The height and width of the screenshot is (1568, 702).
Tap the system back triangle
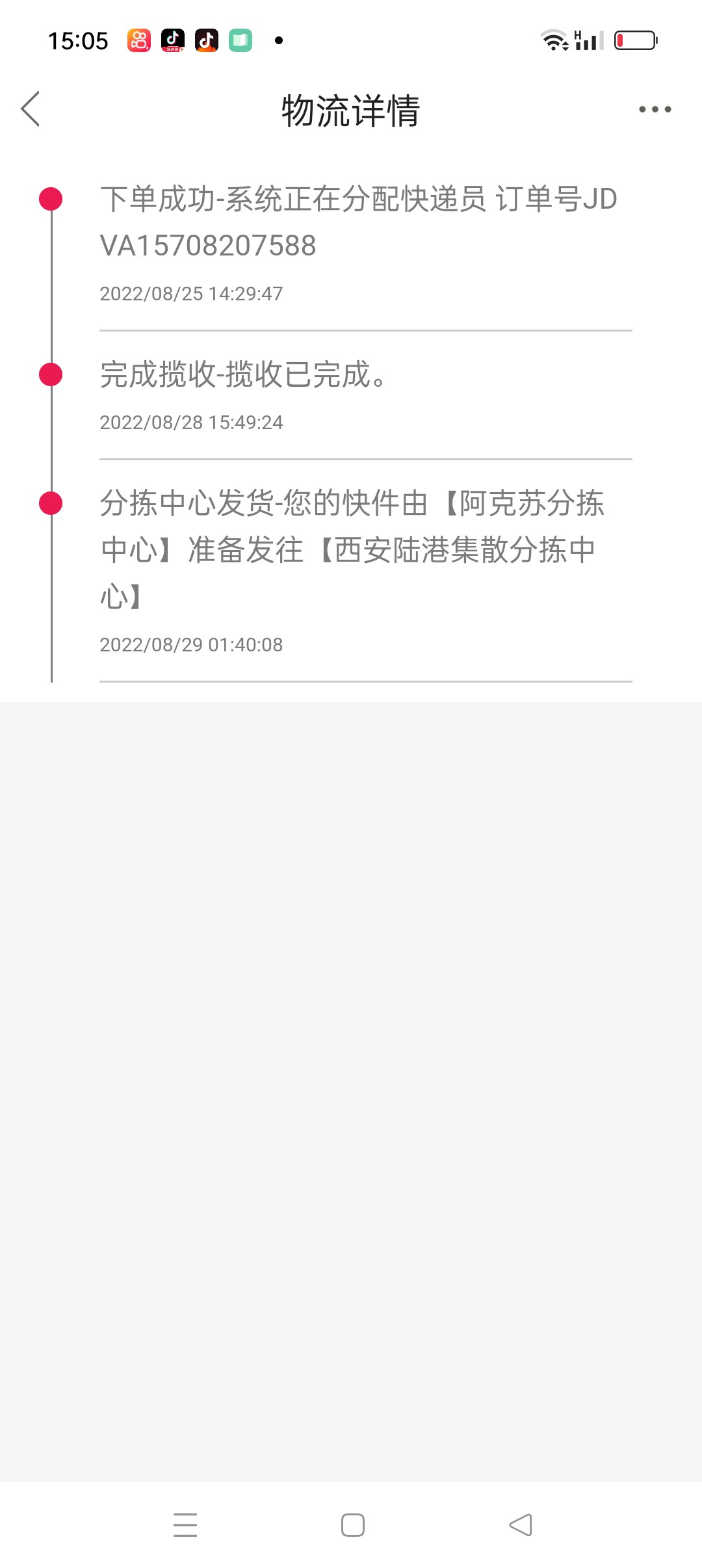coord(521,1525)
